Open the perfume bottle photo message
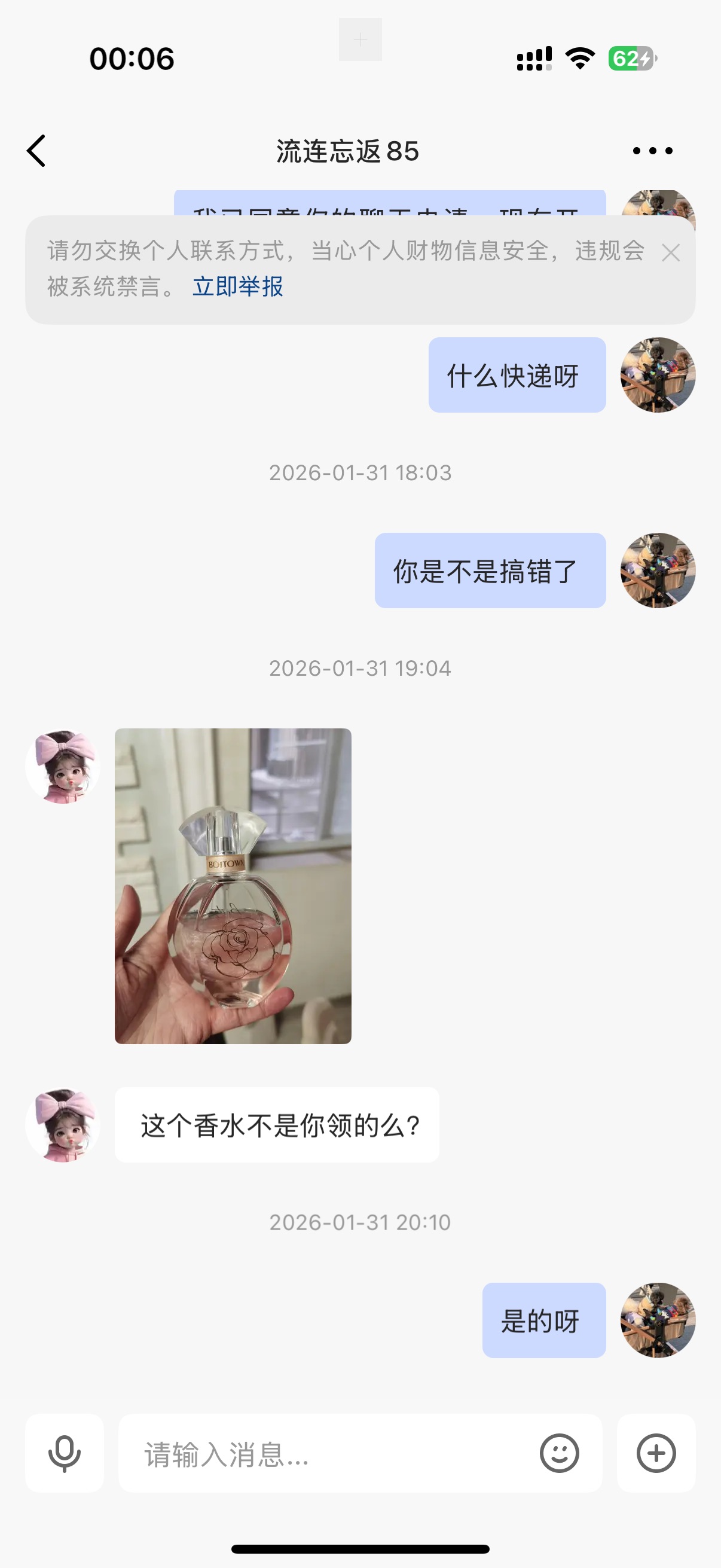The height and width of the screenshot is (1568, 721). pyautogui.click(x=233, y=886)
